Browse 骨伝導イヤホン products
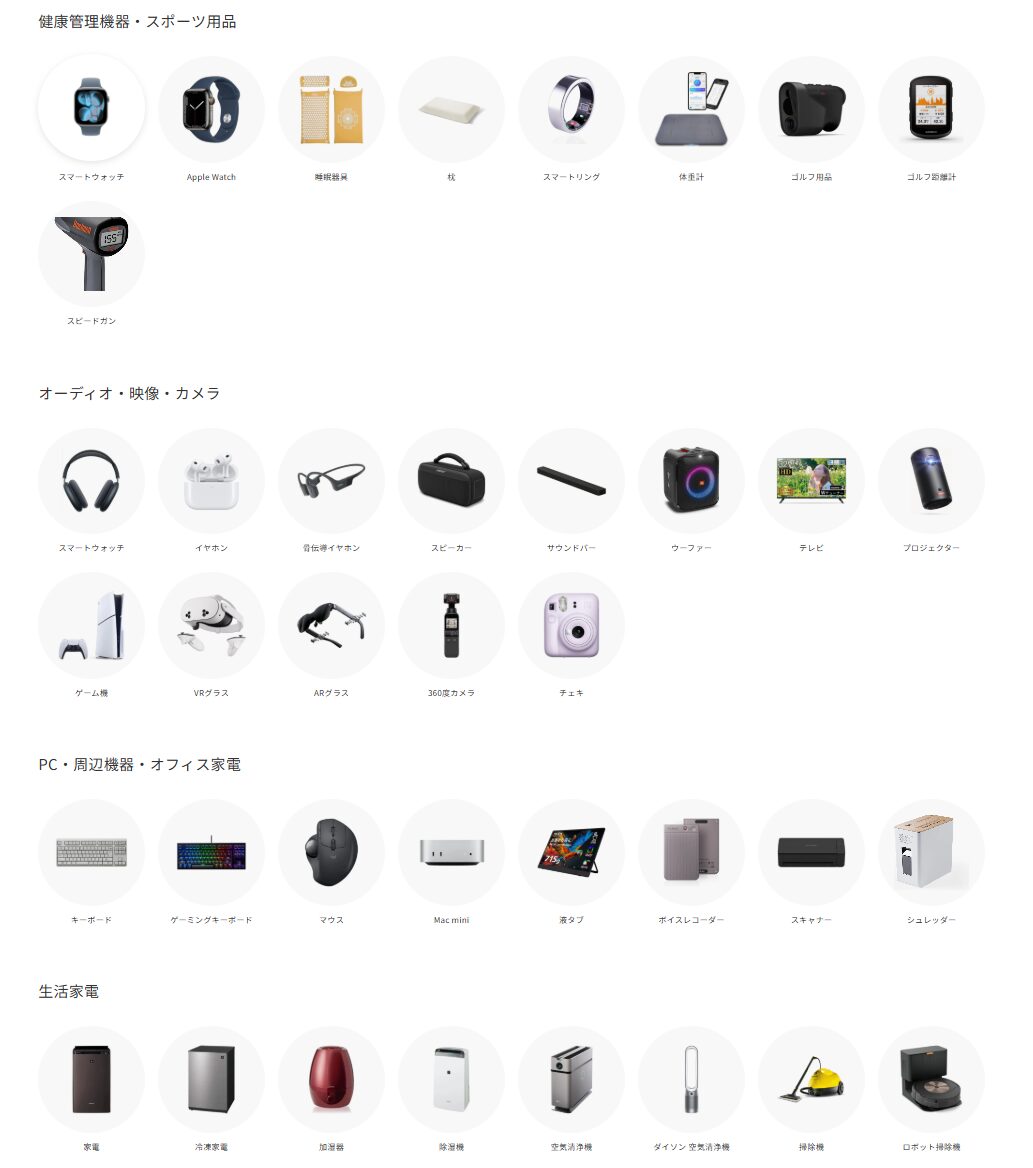This screenshot has height=1168, width=1033. (331, 481)
